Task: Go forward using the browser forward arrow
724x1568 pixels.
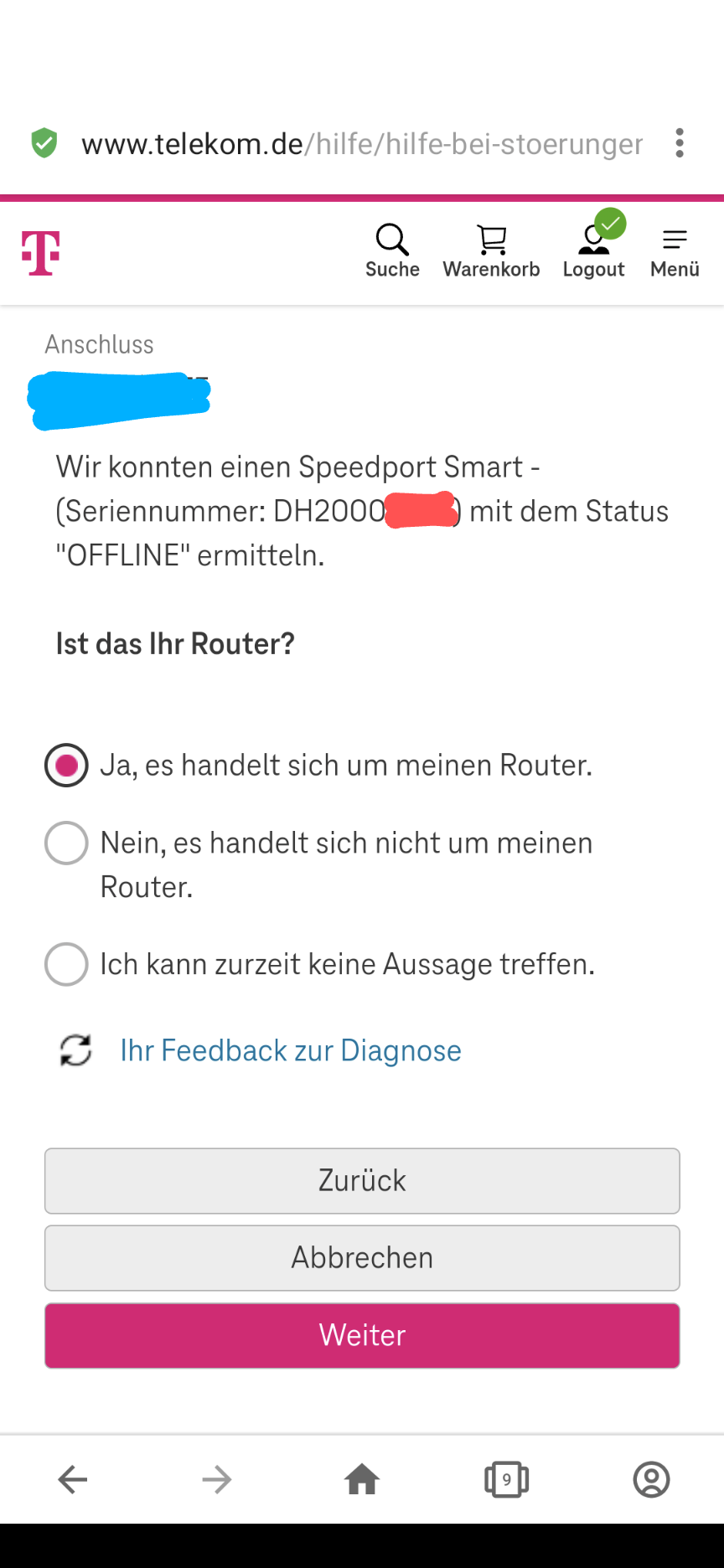Action: click(217, 1479)
